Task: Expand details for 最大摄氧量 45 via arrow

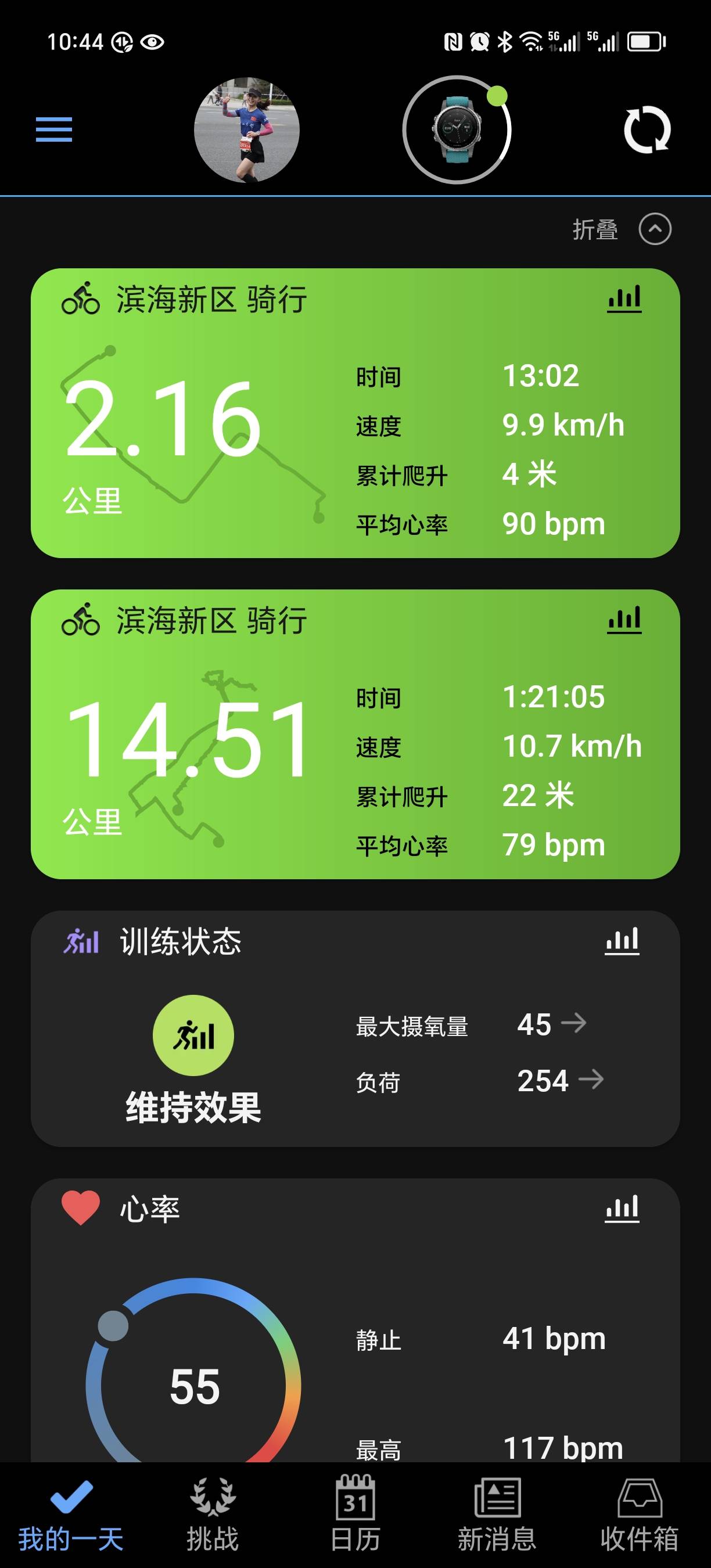Action: [574, 1024]
